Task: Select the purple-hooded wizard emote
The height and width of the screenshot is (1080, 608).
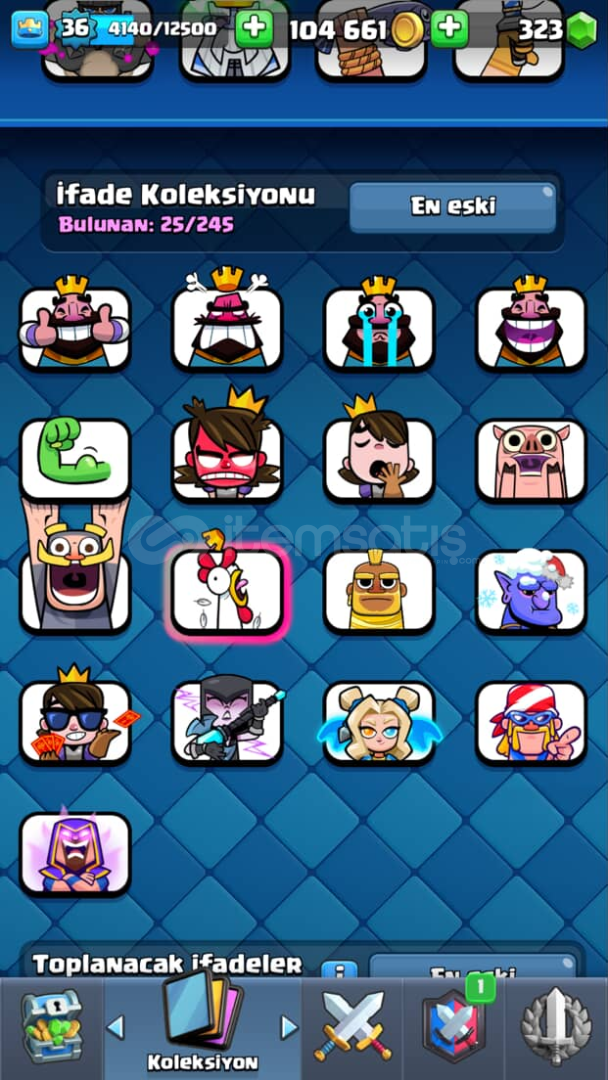Action: [75, 853]
